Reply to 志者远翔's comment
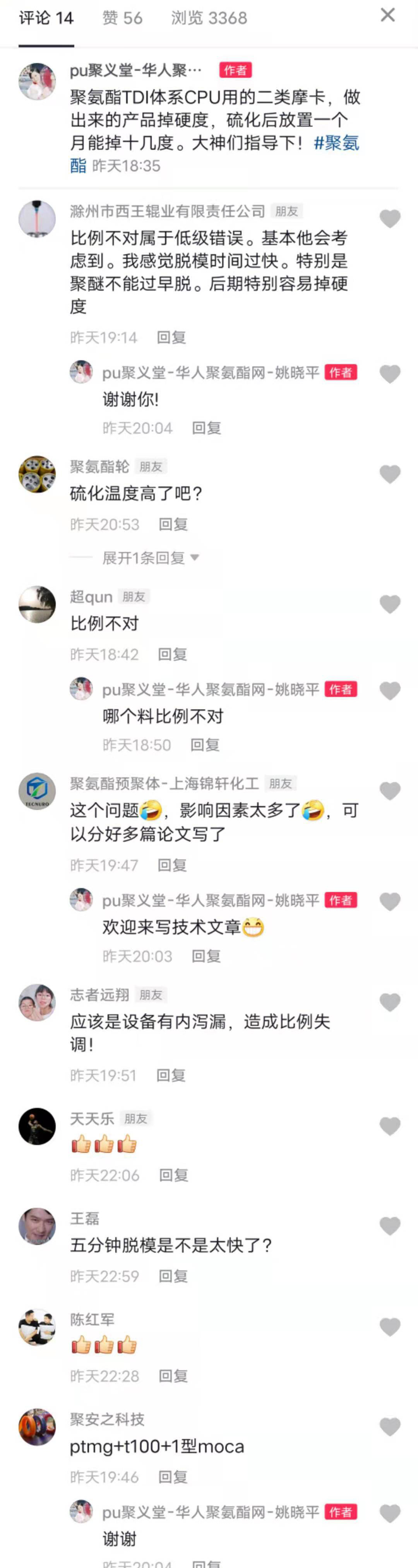Image resolution: width=418 pixels, height=1568 pixels. tap(171, 1075)
